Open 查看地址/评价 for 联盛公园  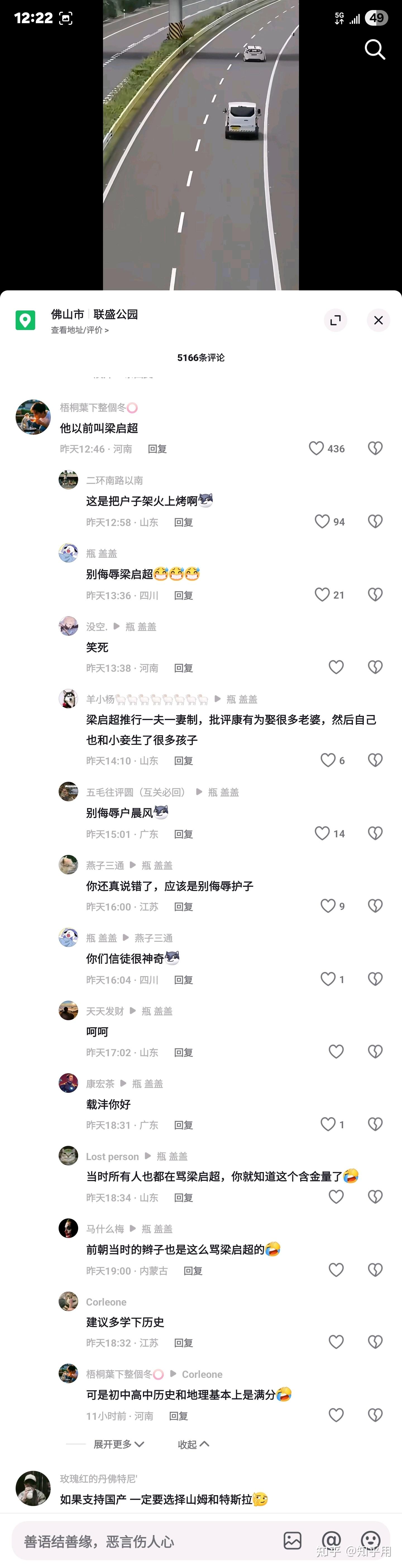click(x=80, y=330)
